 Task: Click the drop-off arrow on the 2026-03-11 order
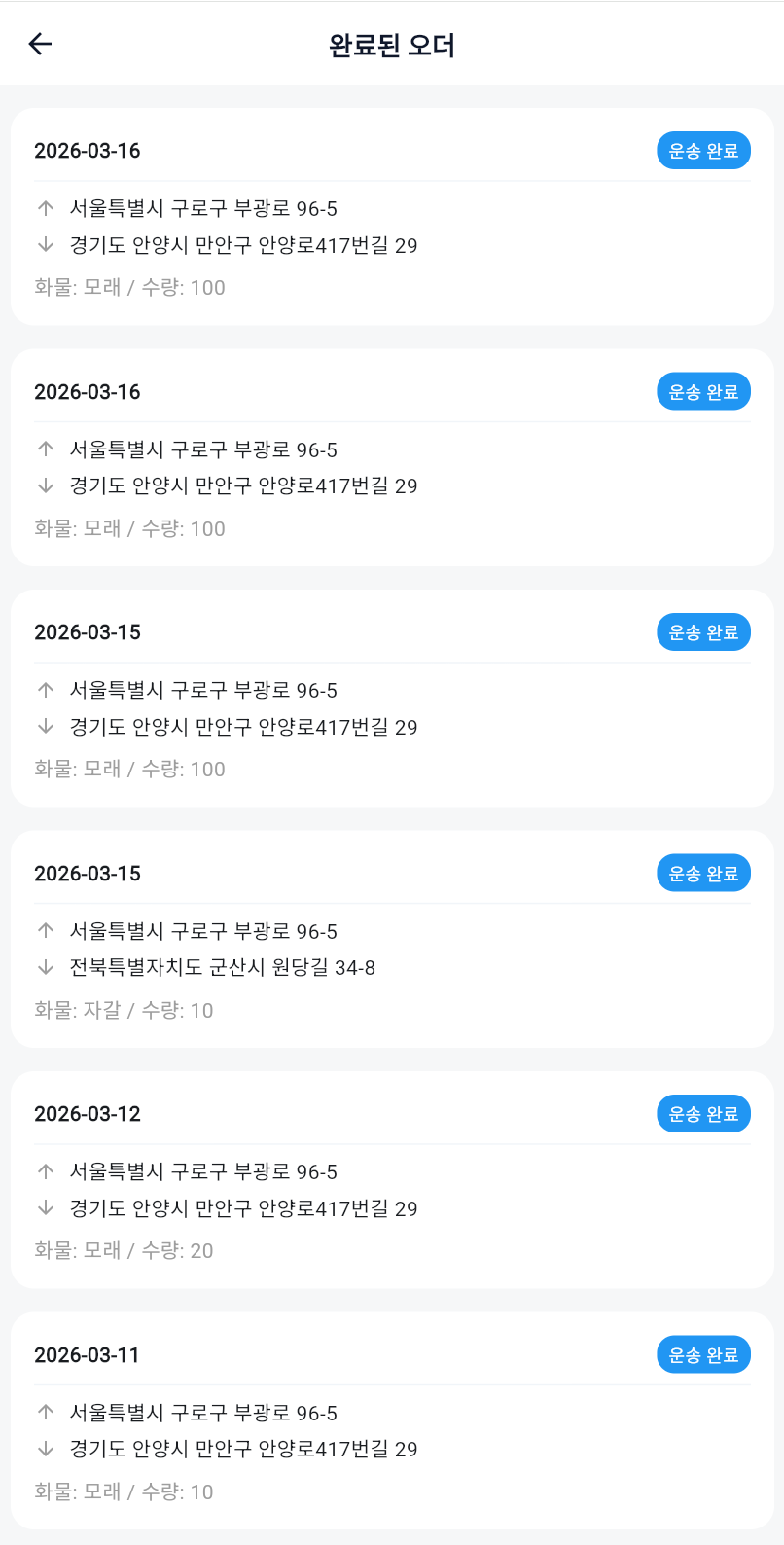45,1450
